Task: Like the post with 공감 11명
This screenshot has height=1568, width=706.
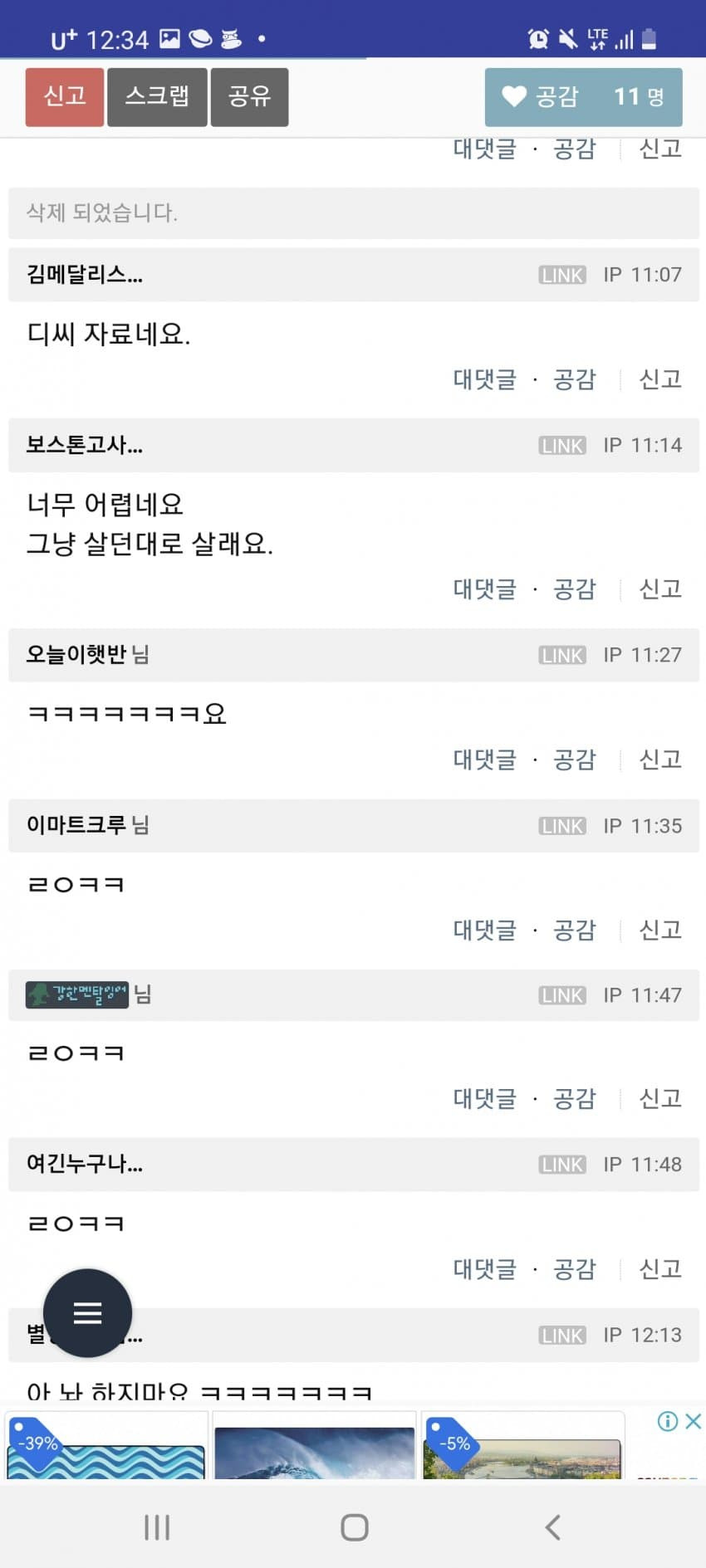Action: [583, 97]
